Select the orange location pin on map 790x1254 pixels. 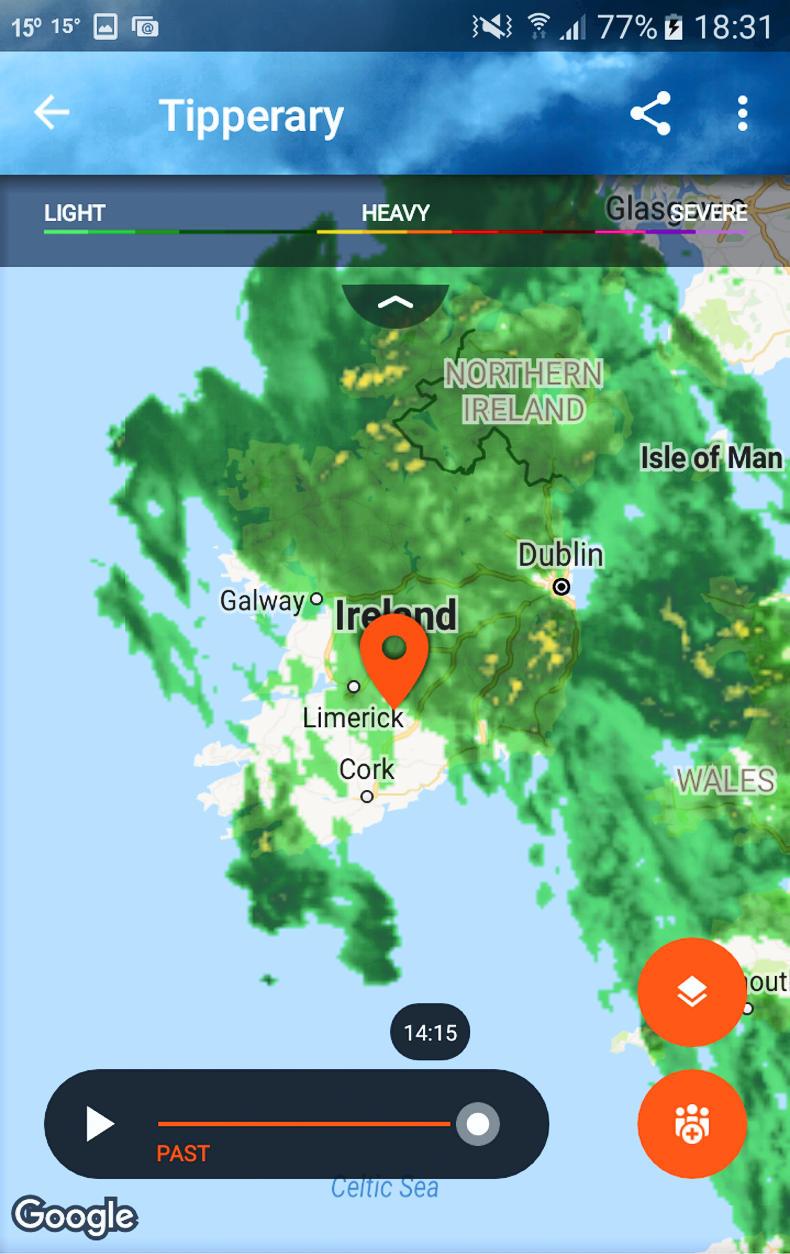[394, 655]
